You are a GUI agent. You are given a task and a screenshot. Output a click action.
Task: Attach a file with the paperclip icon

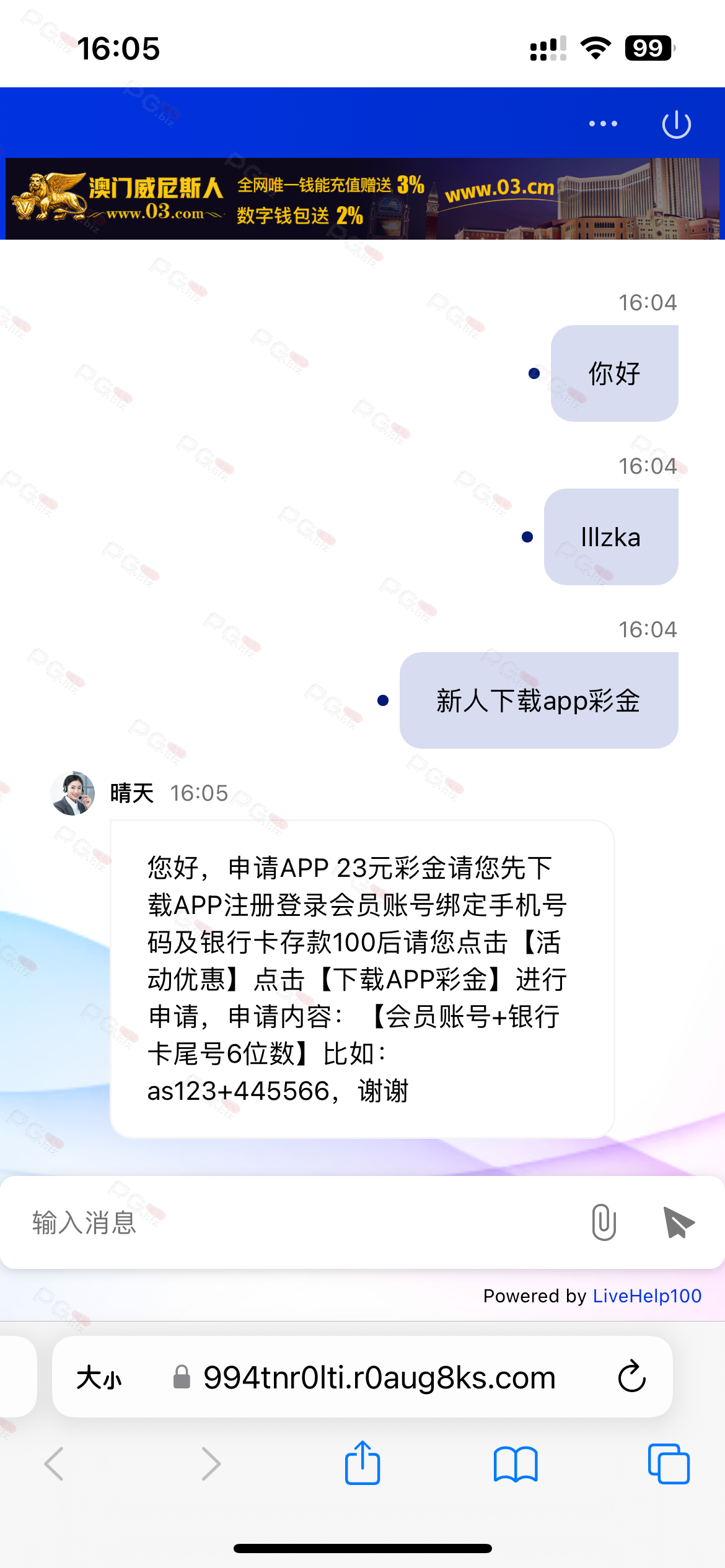[x=604, y=1222]
